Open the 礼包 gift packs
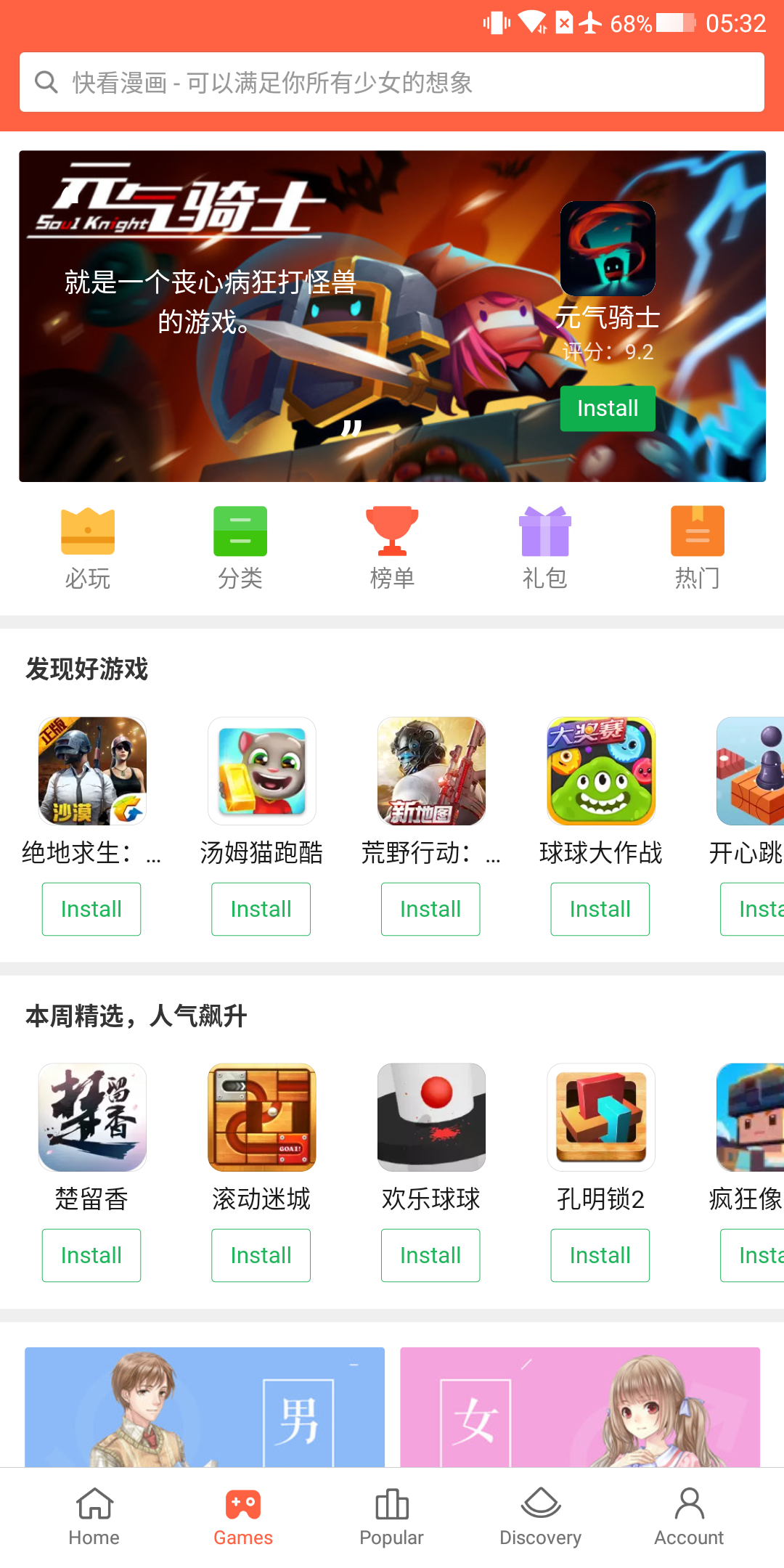This screenshot has height=1568, width=784. [545, 548]
